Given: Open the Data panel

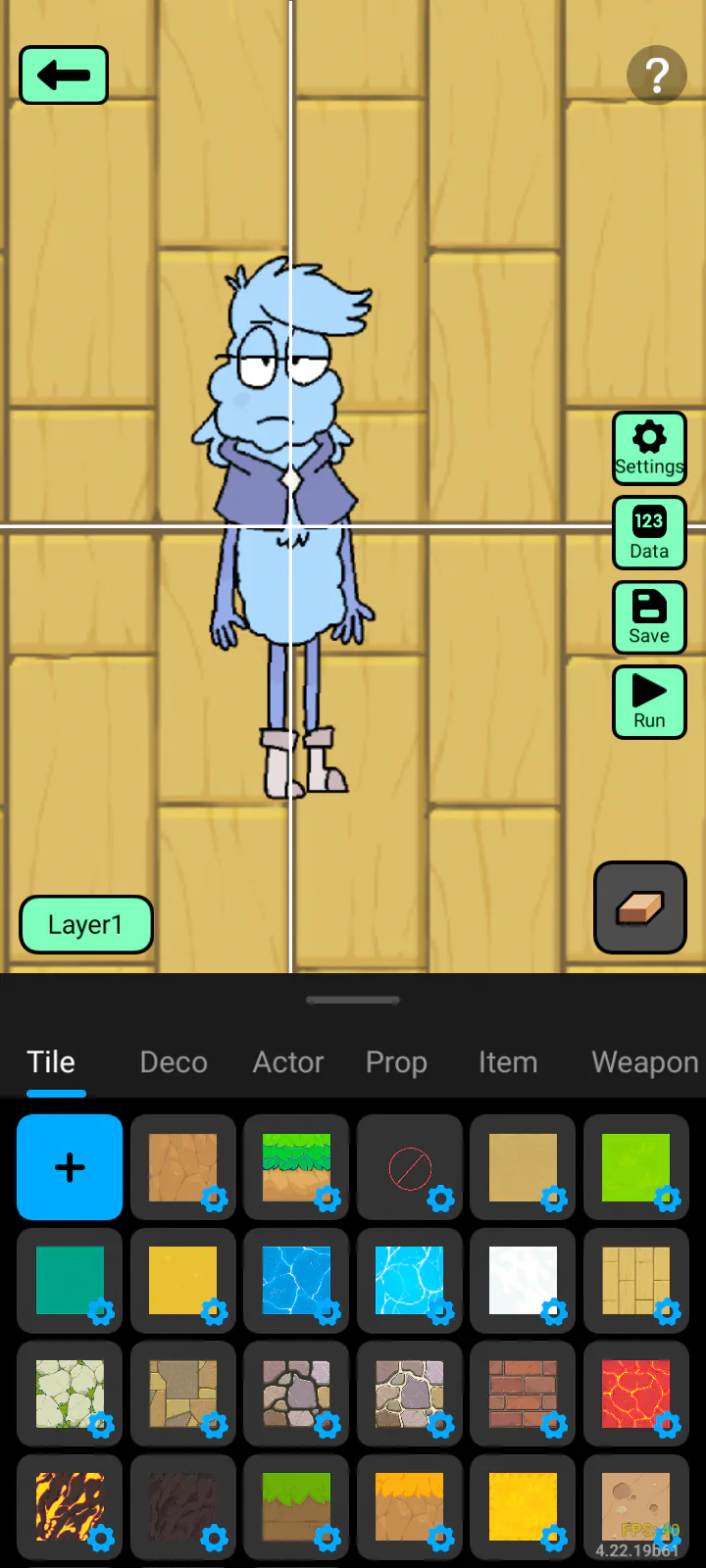Looking at the screenshot, I should 649,532.
